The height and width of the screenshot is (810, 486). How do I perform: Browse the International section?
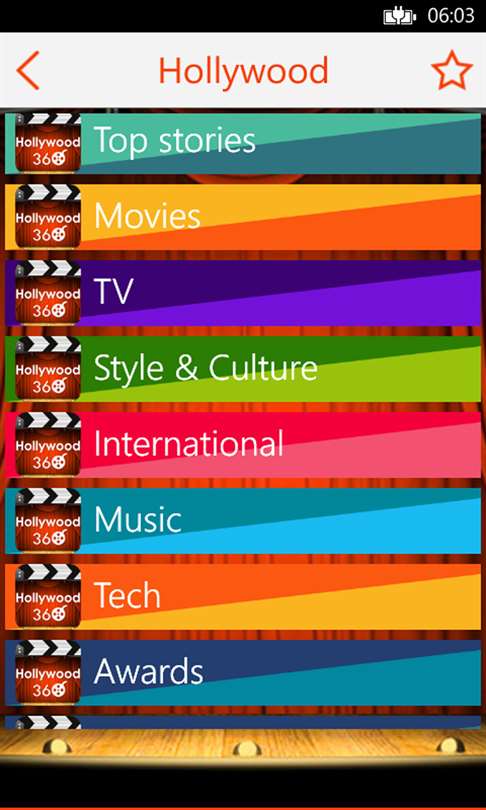(243, 445)
